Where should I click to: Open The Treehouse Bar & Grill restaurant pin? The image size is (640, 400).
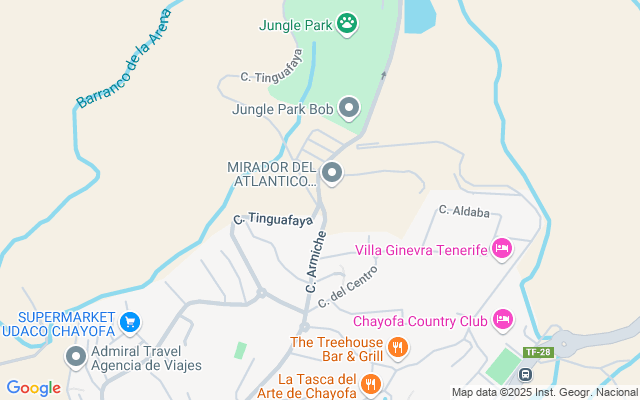(398, 347)
